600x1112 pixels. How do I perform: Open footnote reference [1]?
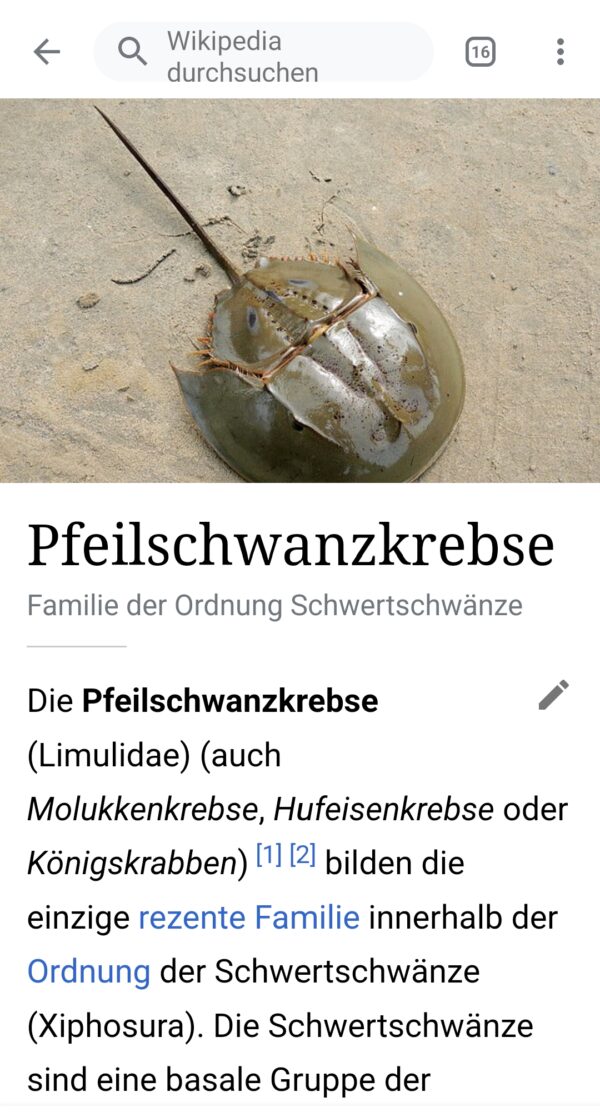pos(269,856)
